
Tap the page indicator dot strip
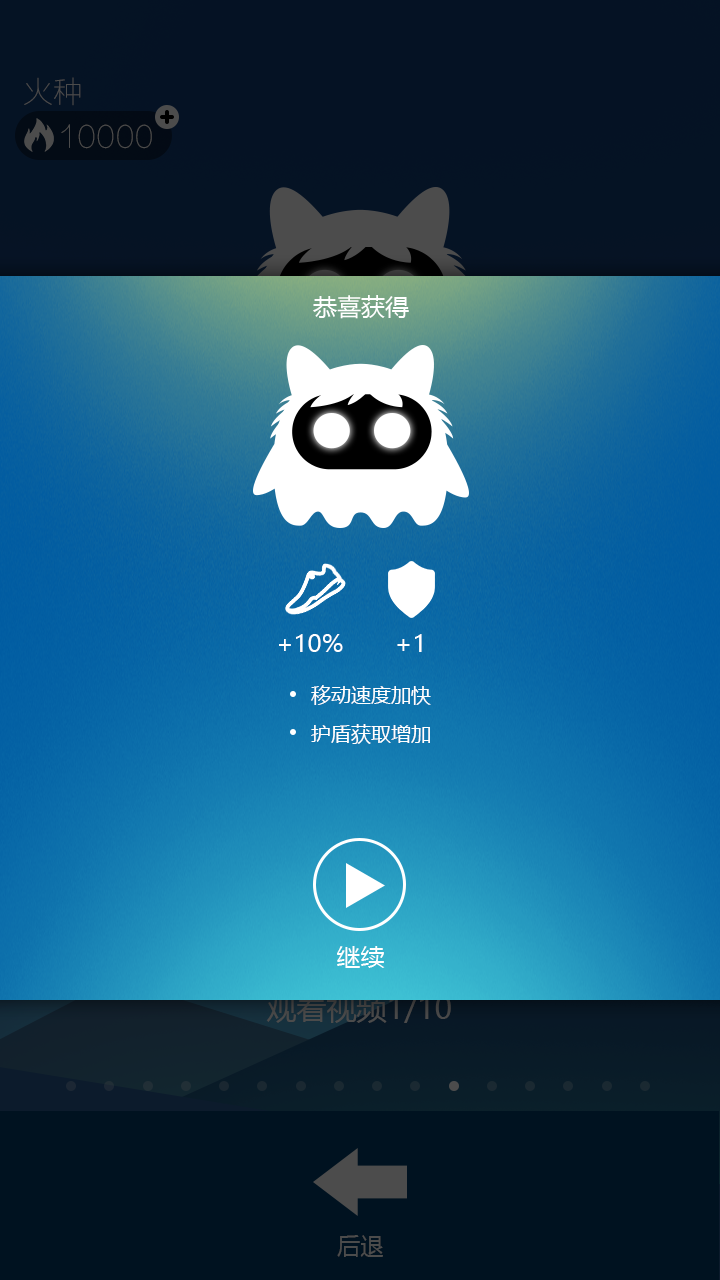(x=360, y=1083)
